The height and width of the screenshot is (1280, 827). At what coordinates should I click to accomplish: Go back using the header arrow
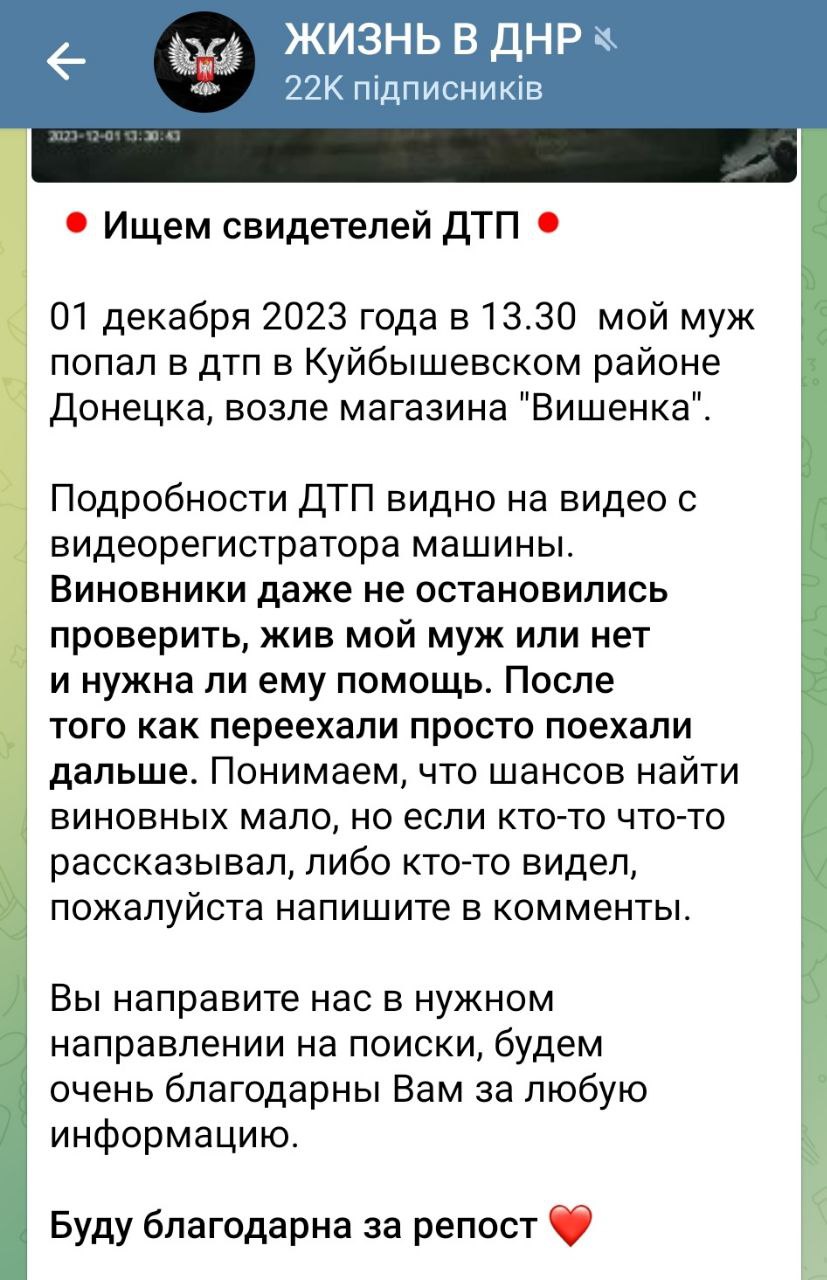pos(67,63)
